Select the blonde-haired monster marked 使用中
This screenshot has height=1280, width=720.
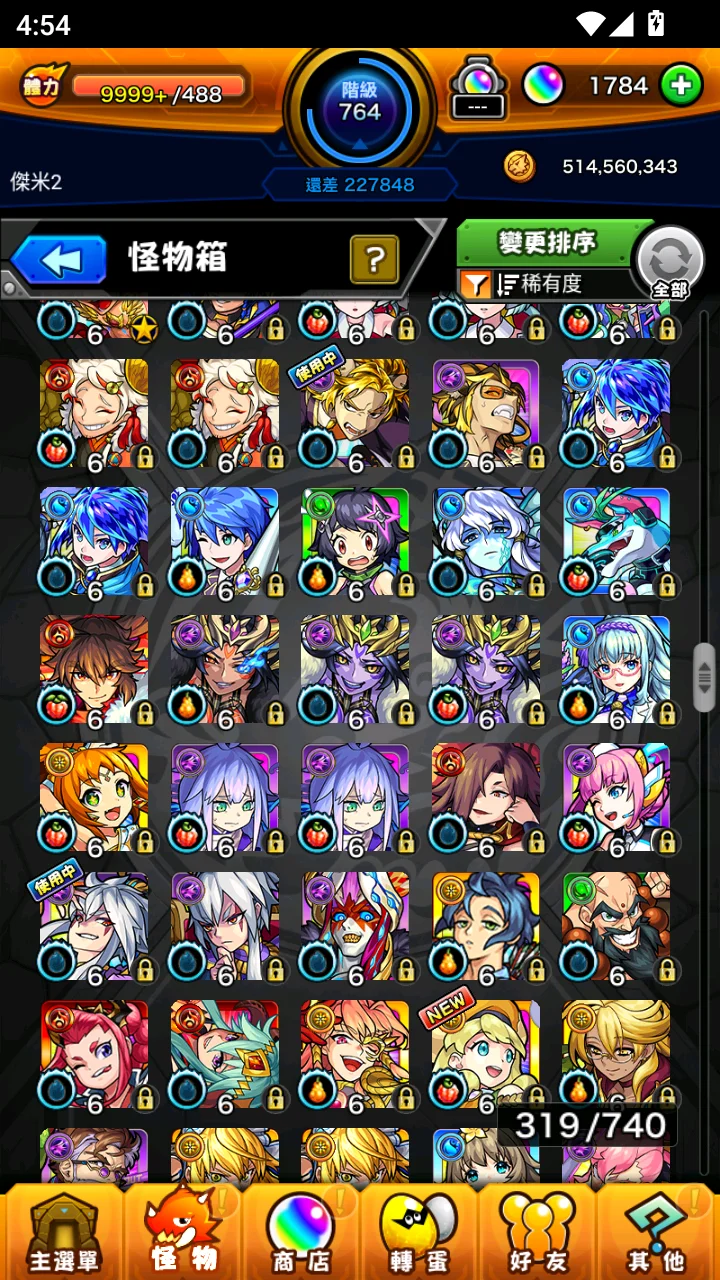coord(355,414)
